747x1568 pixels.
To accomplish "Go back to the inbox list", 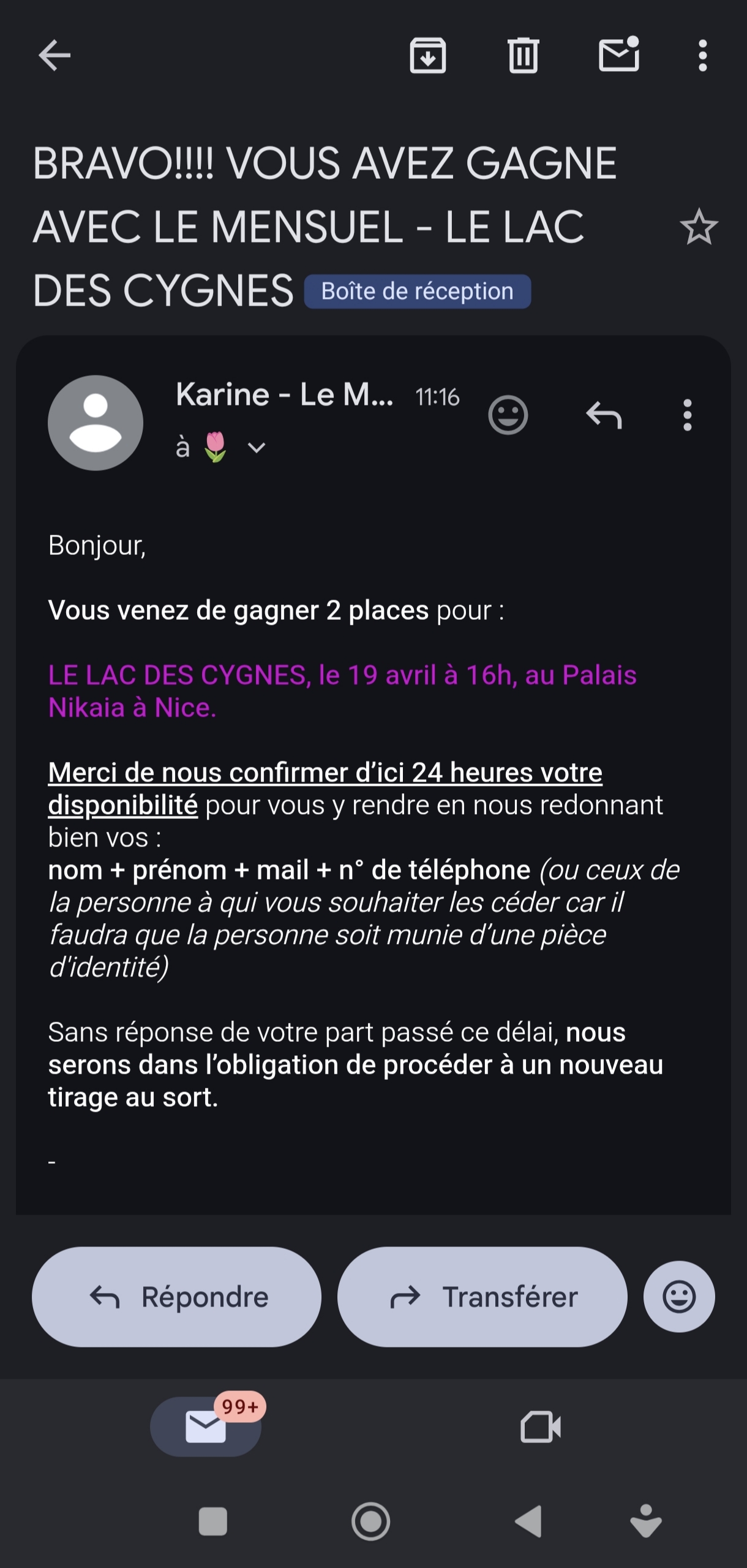I will tap(54, 56).
